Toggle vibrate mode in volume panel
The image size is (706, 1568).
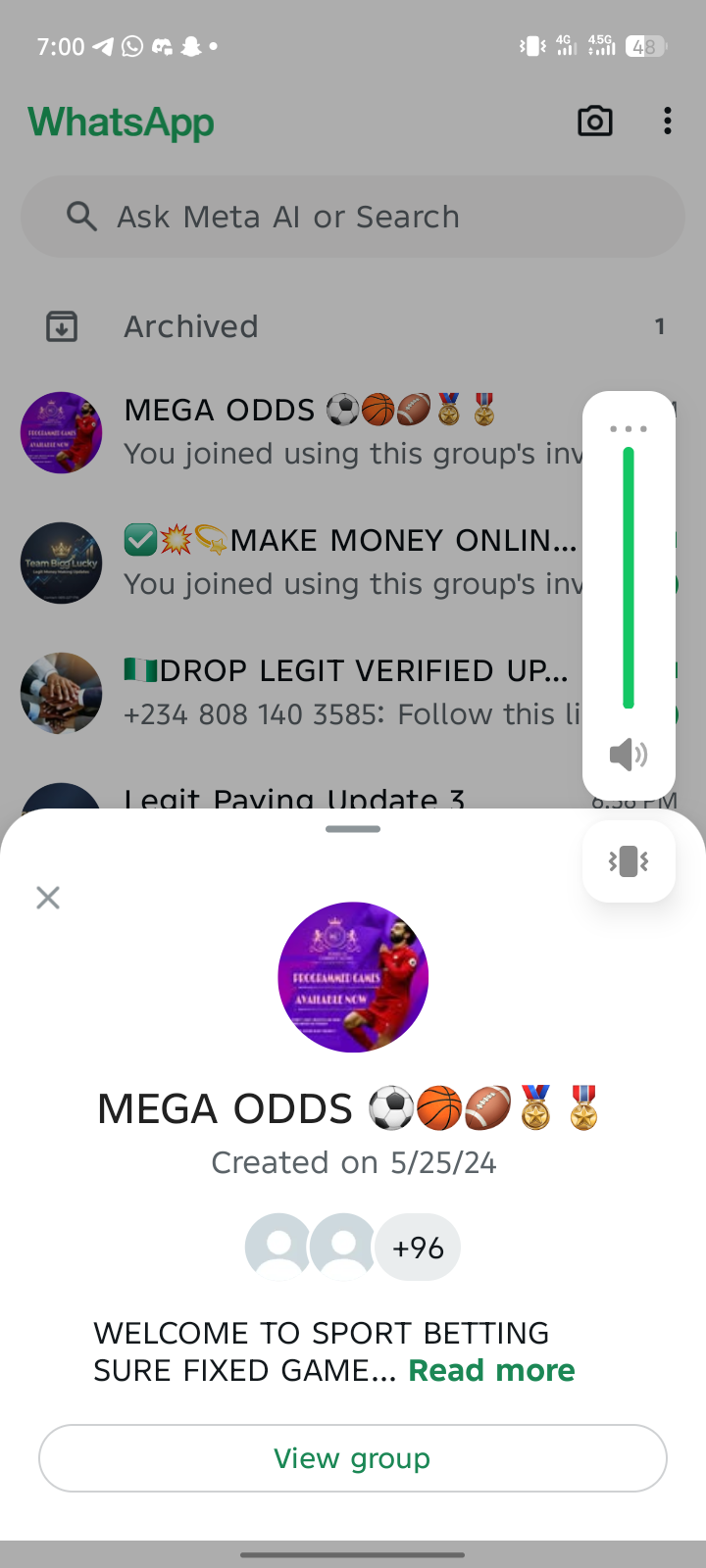click(x=629, y=861)
